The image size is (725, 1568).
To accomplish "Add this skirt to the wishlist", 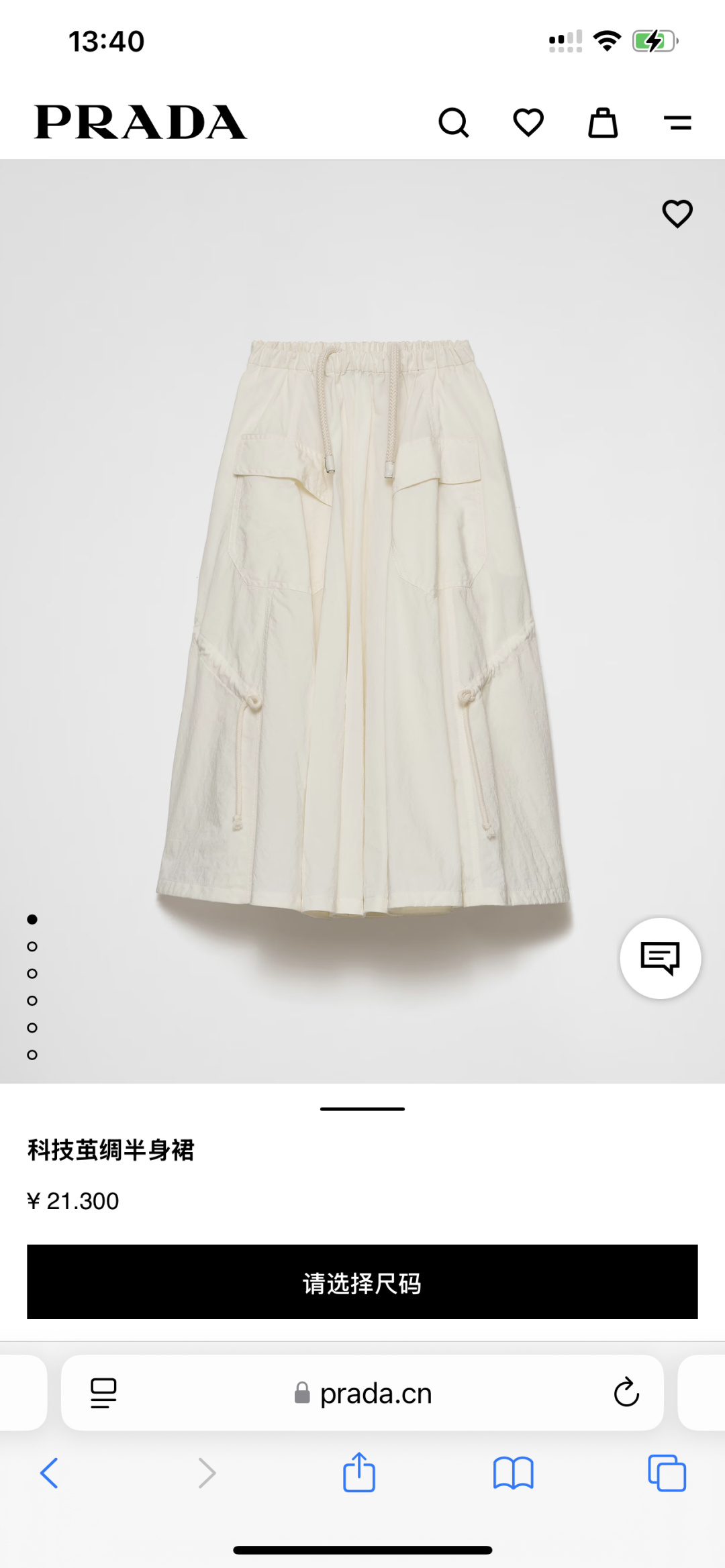I will coord(677,214).
